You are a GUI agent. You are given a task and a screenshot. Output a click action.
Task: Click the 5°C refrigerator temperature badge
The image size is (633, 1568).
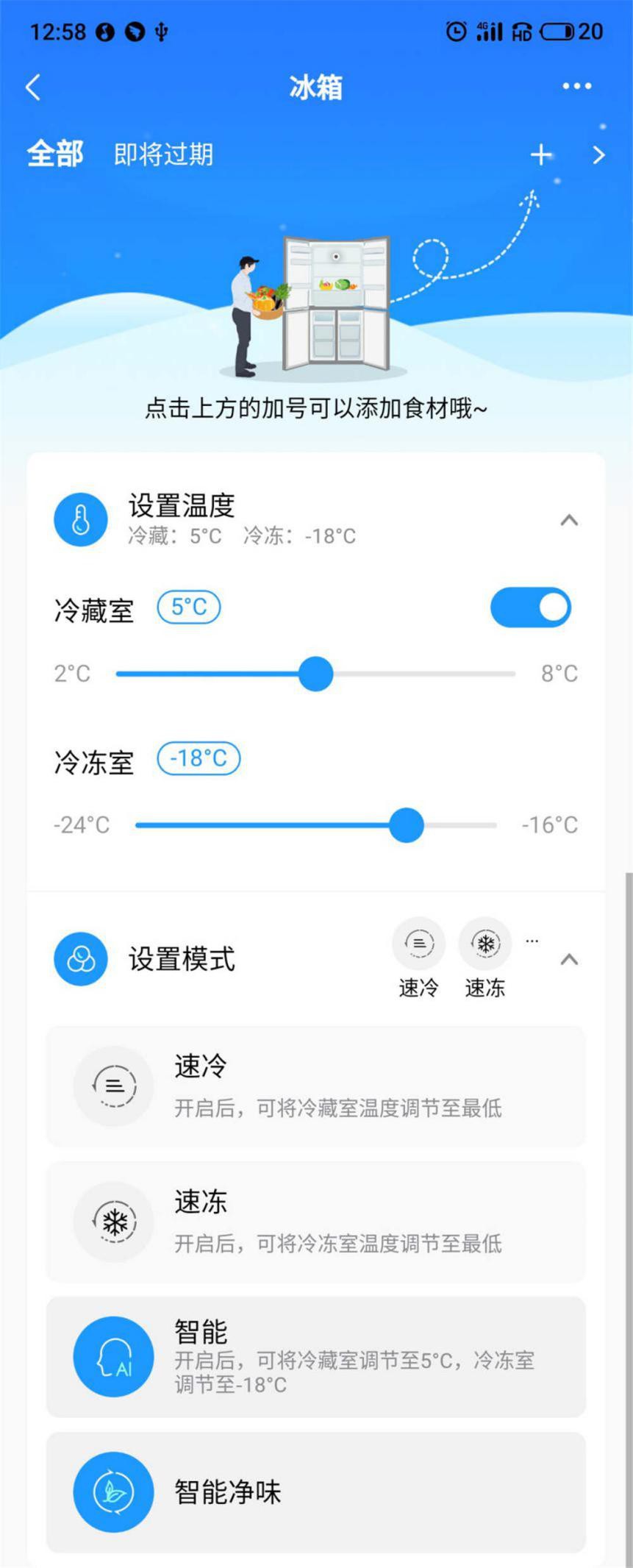click(x=189, y=606)
